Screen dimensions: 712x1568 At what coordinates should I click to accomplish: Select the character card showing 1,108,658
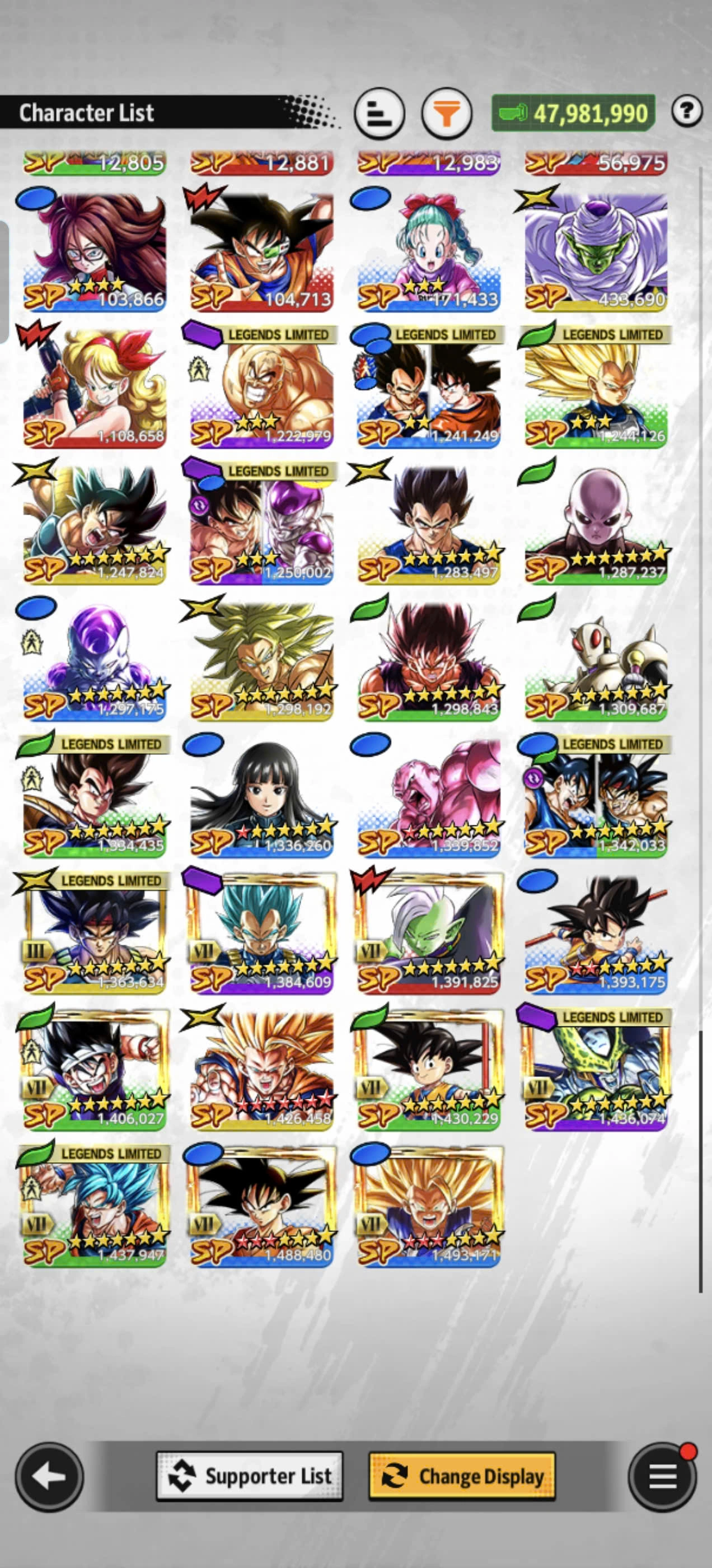95,388
